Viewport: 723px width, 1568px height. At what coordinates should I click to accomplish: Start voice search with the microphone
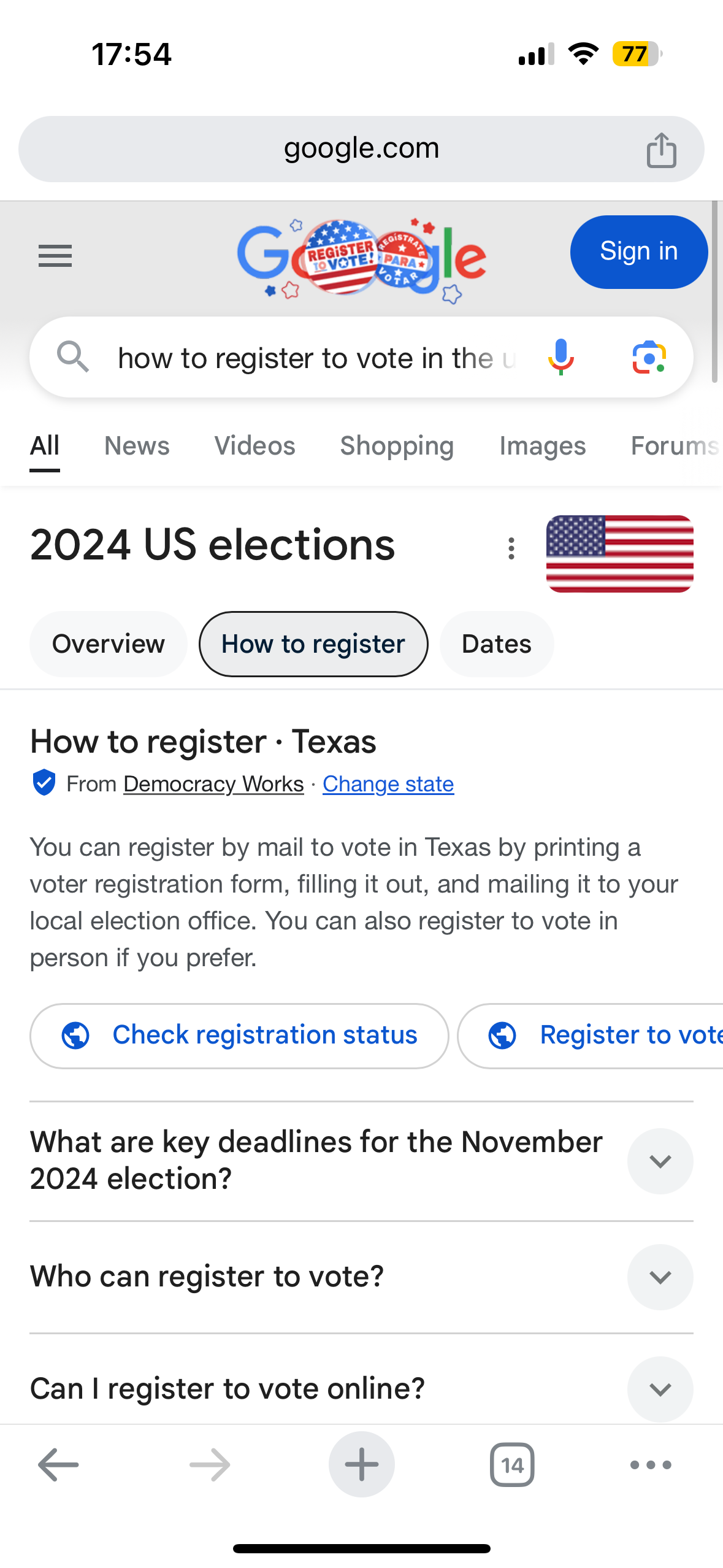560,357
